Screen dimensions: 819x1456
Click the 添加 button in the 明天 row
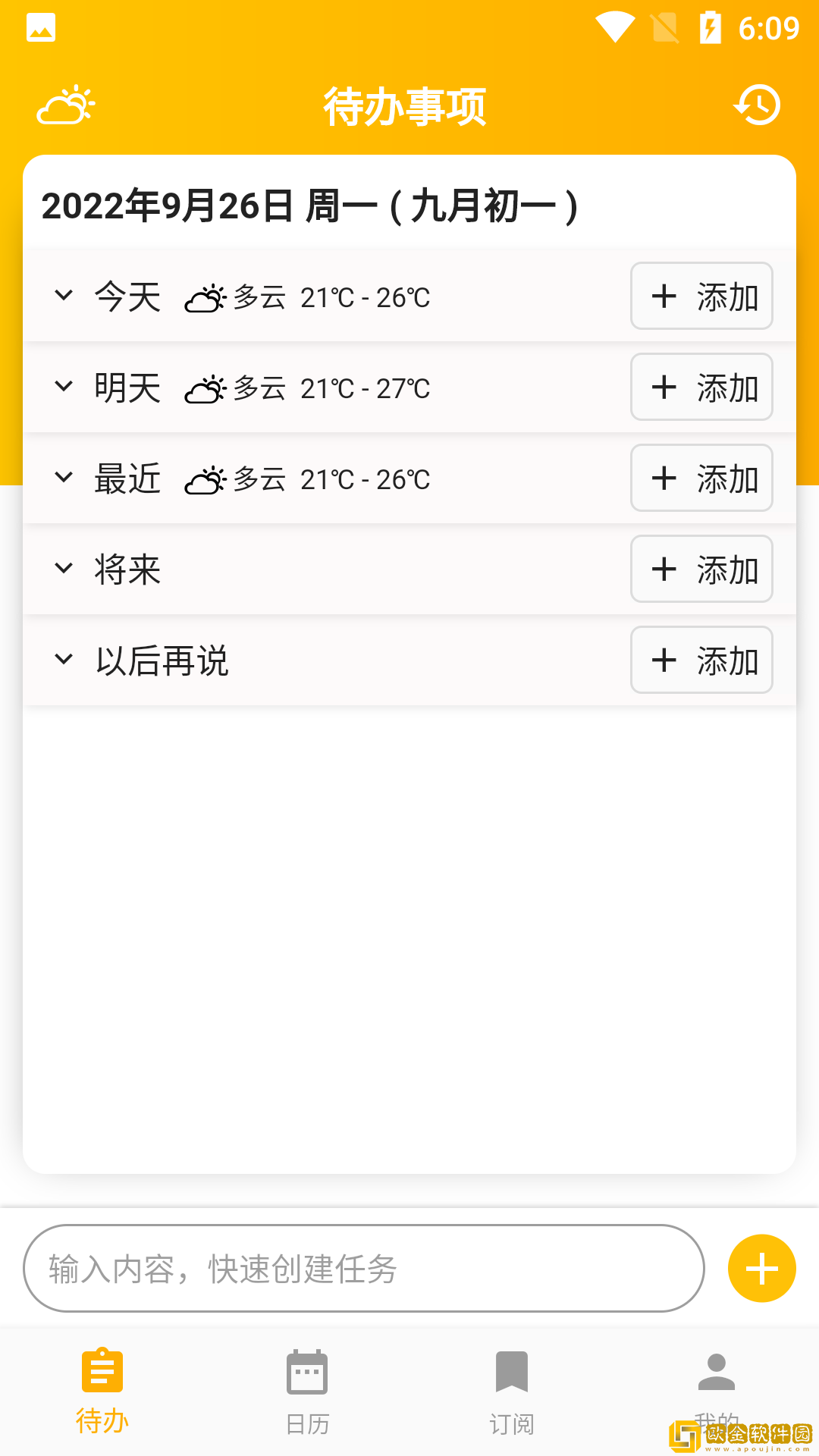[701, 387]
